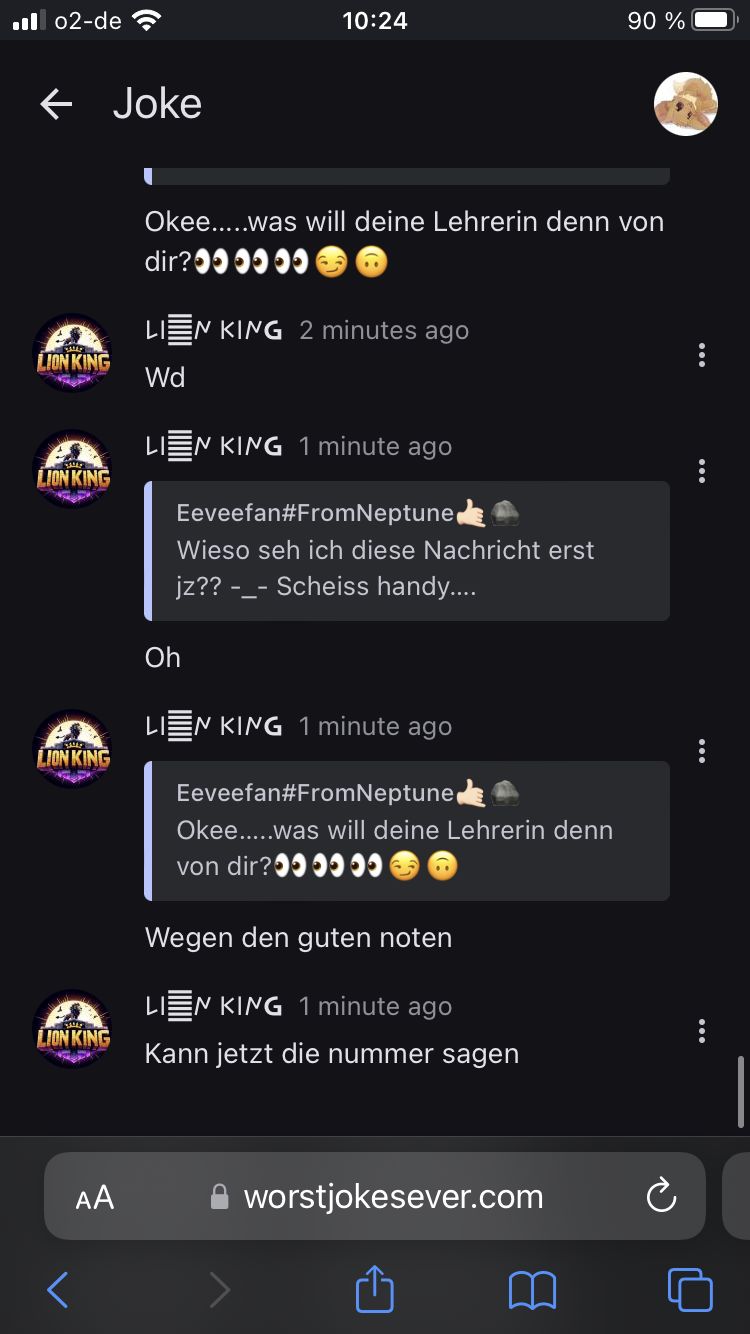Open options for the "Wd" message
Screen dimensions: 750x1334
[702, 354]
